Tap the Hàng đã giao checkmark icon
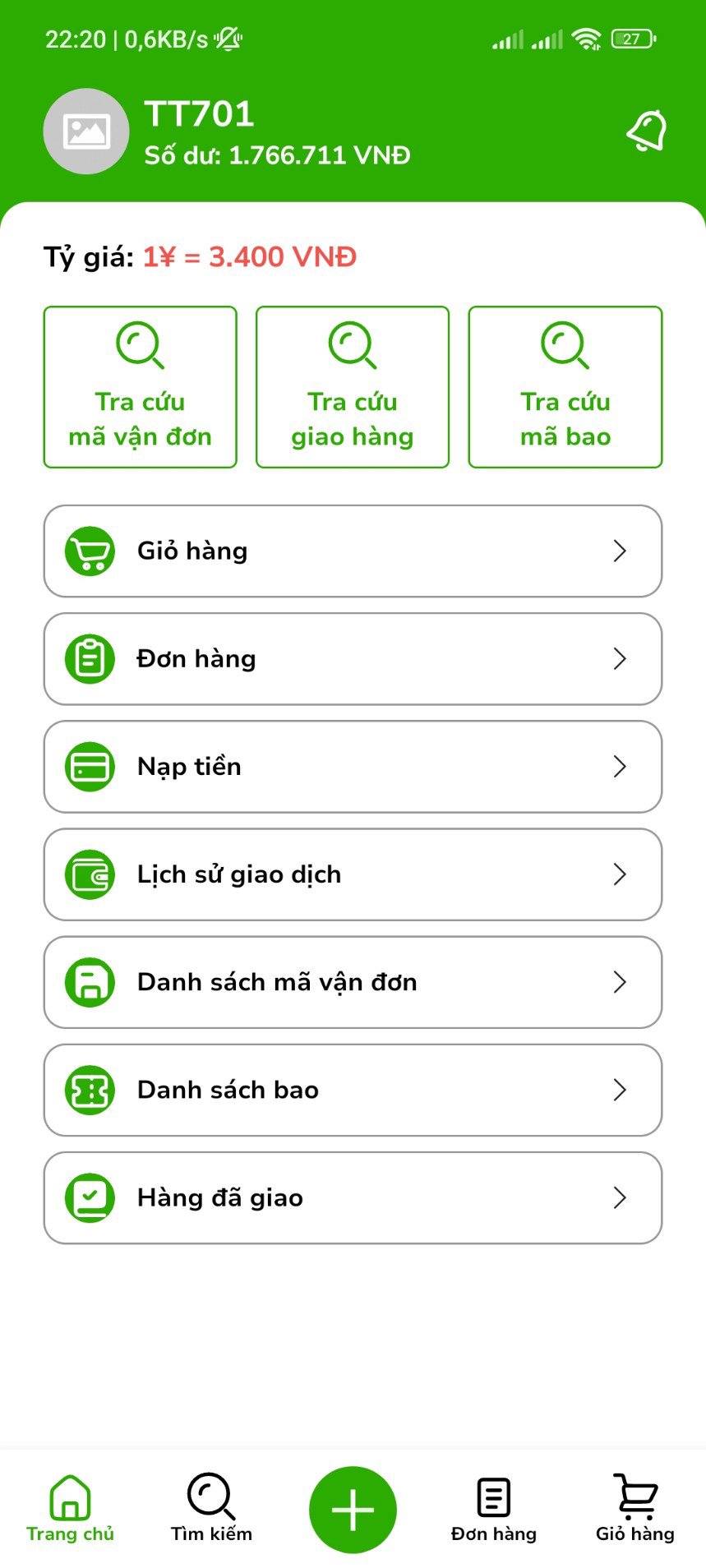This screenshot has width=706, height=1568. (x=89, y=1198)
